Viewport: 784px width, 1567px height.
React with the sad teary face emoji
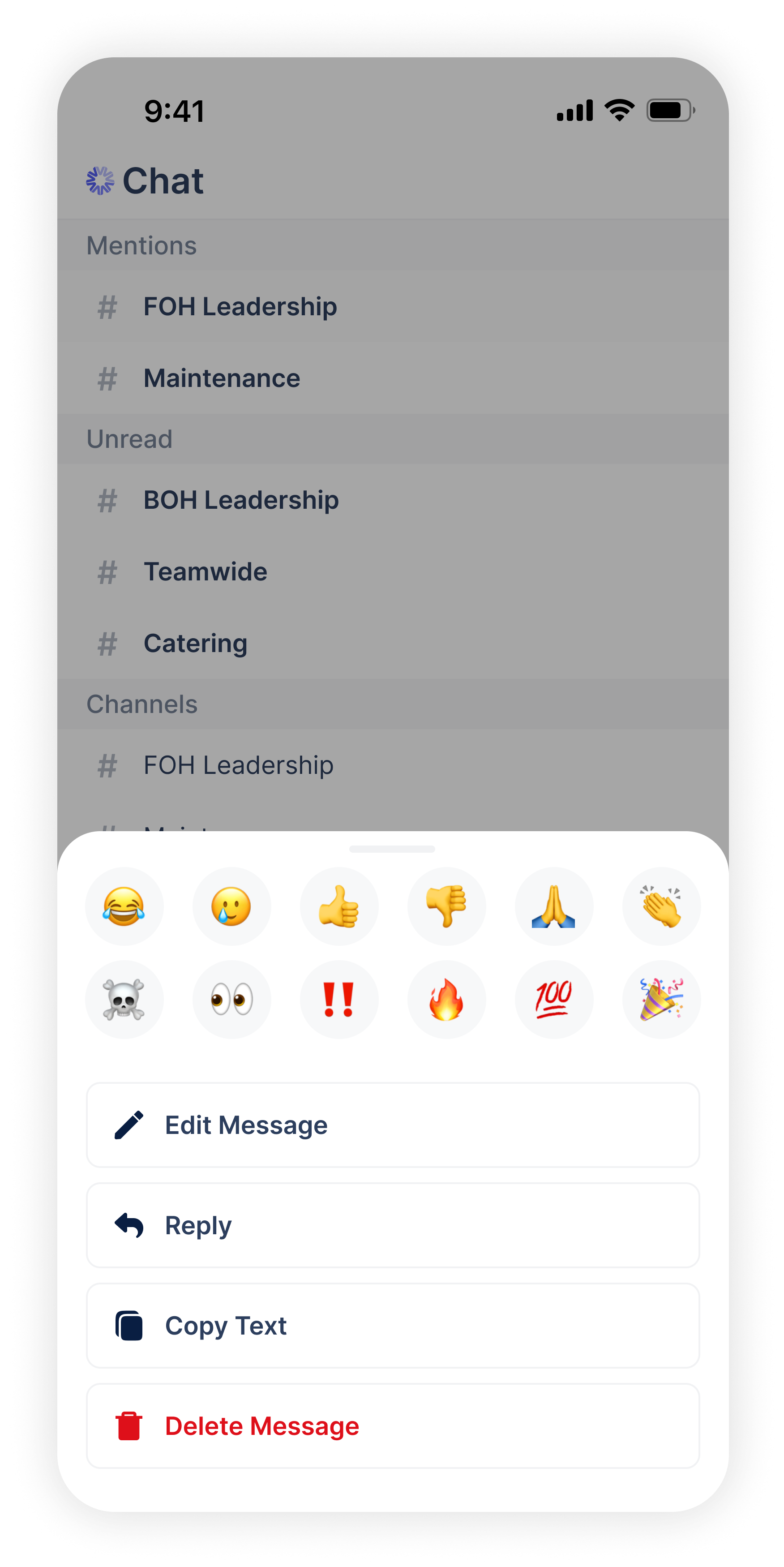click(231, 906)
